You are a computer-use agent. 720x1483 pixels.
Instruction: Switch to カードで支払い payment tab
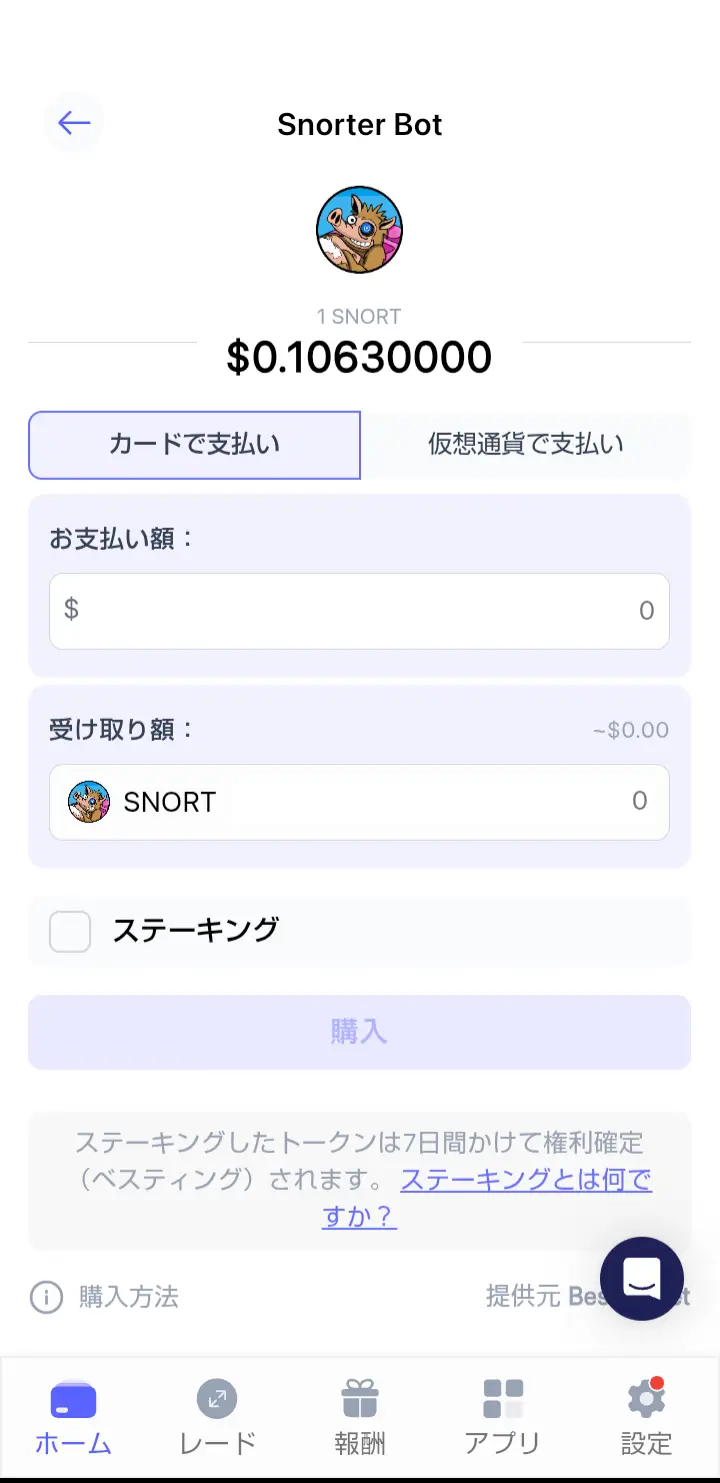point(194,445)
